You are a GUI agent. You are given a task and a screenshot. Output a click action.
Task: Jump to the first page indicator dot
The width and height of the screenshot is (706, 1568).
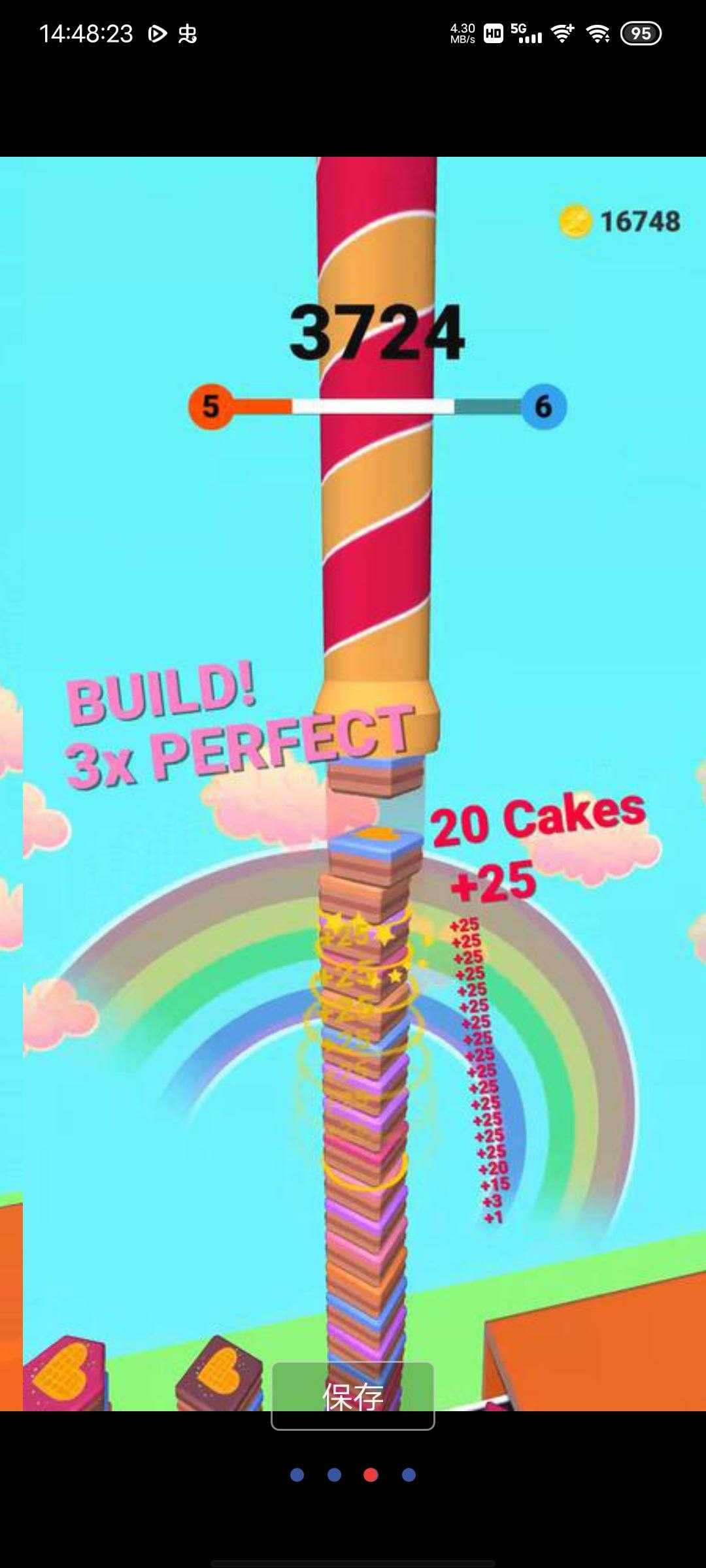(x=297, y=1475)
